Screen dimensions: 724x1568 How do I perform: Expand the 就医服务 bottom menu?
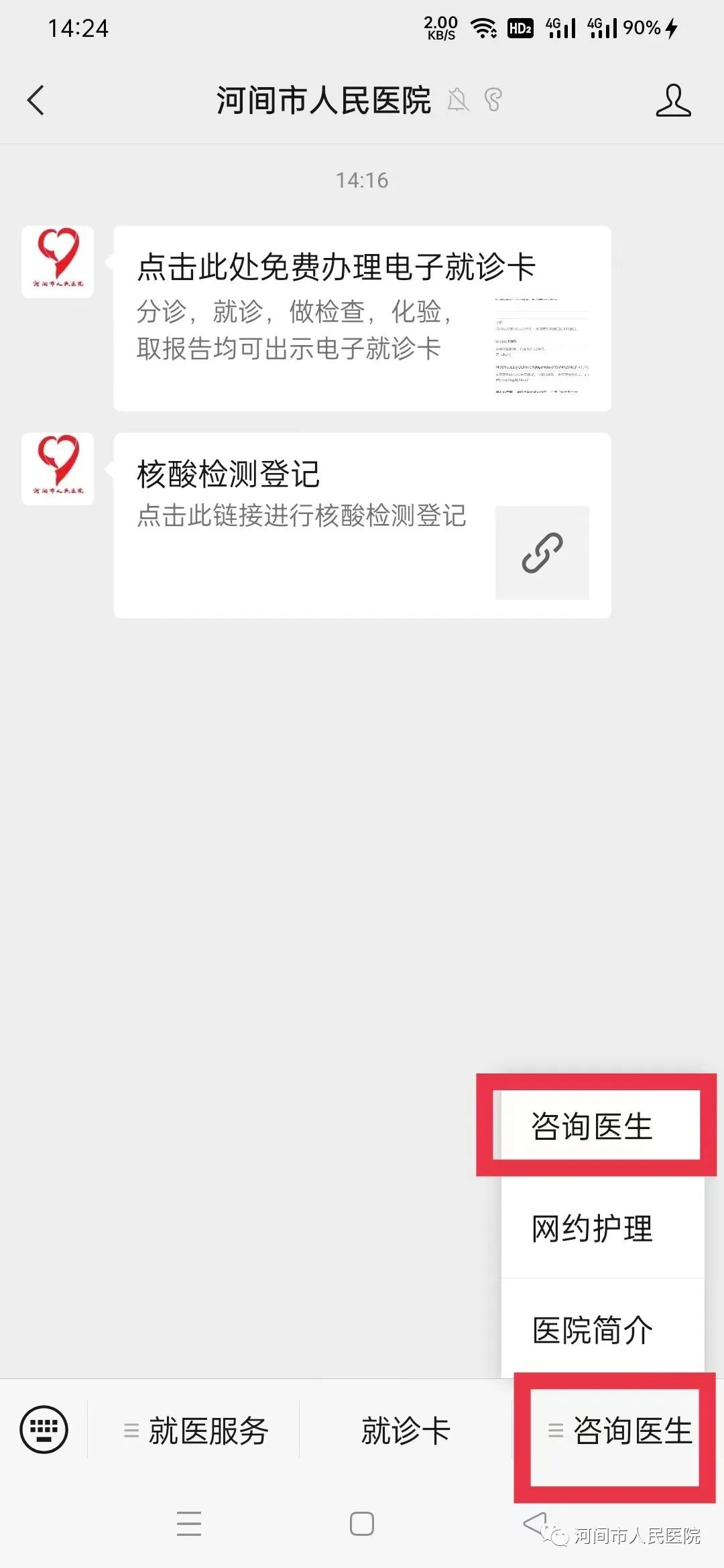pos(196,1431)
